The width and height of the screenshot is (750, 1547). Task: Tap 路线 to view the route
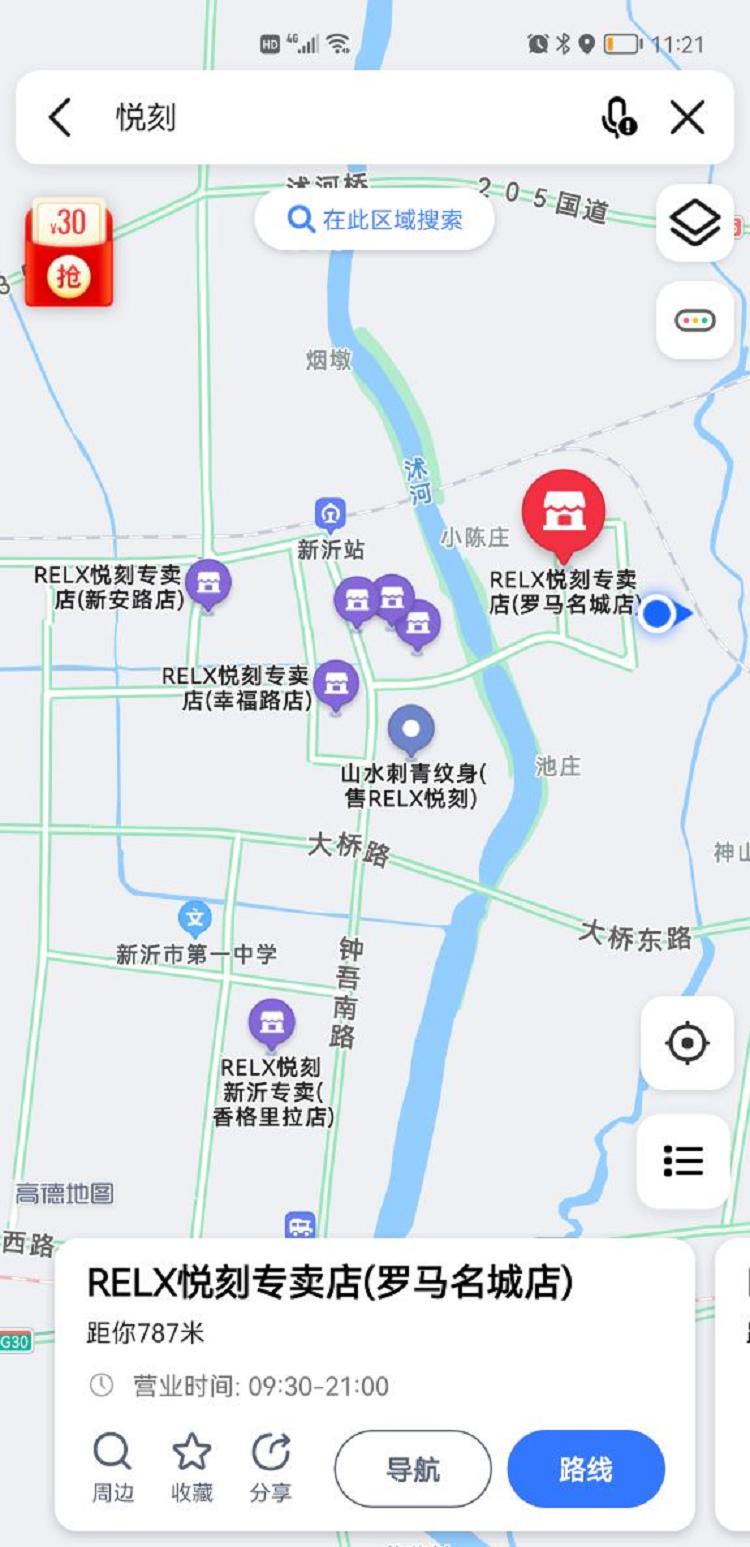586,1469
